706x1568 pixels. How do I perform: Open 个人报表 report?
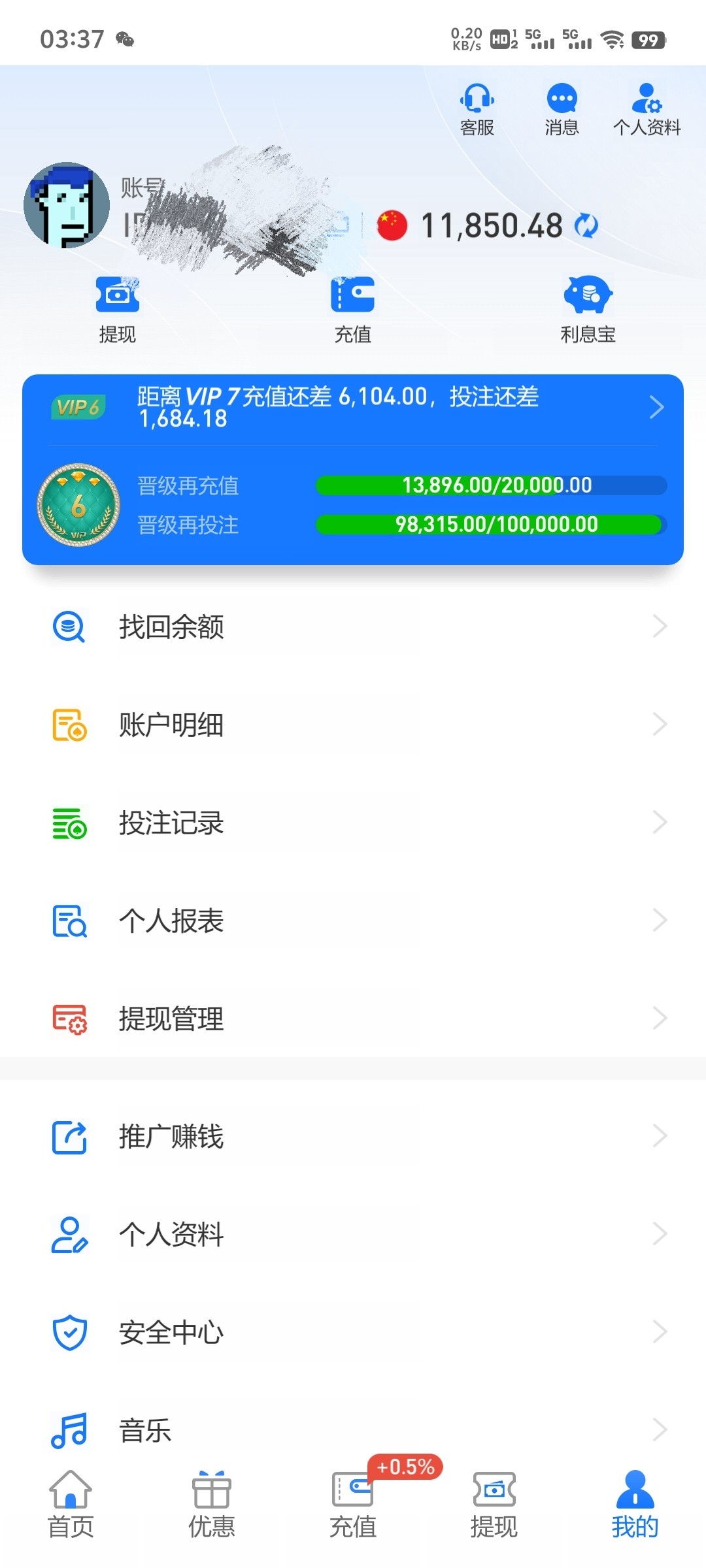(x=353, y=921)
